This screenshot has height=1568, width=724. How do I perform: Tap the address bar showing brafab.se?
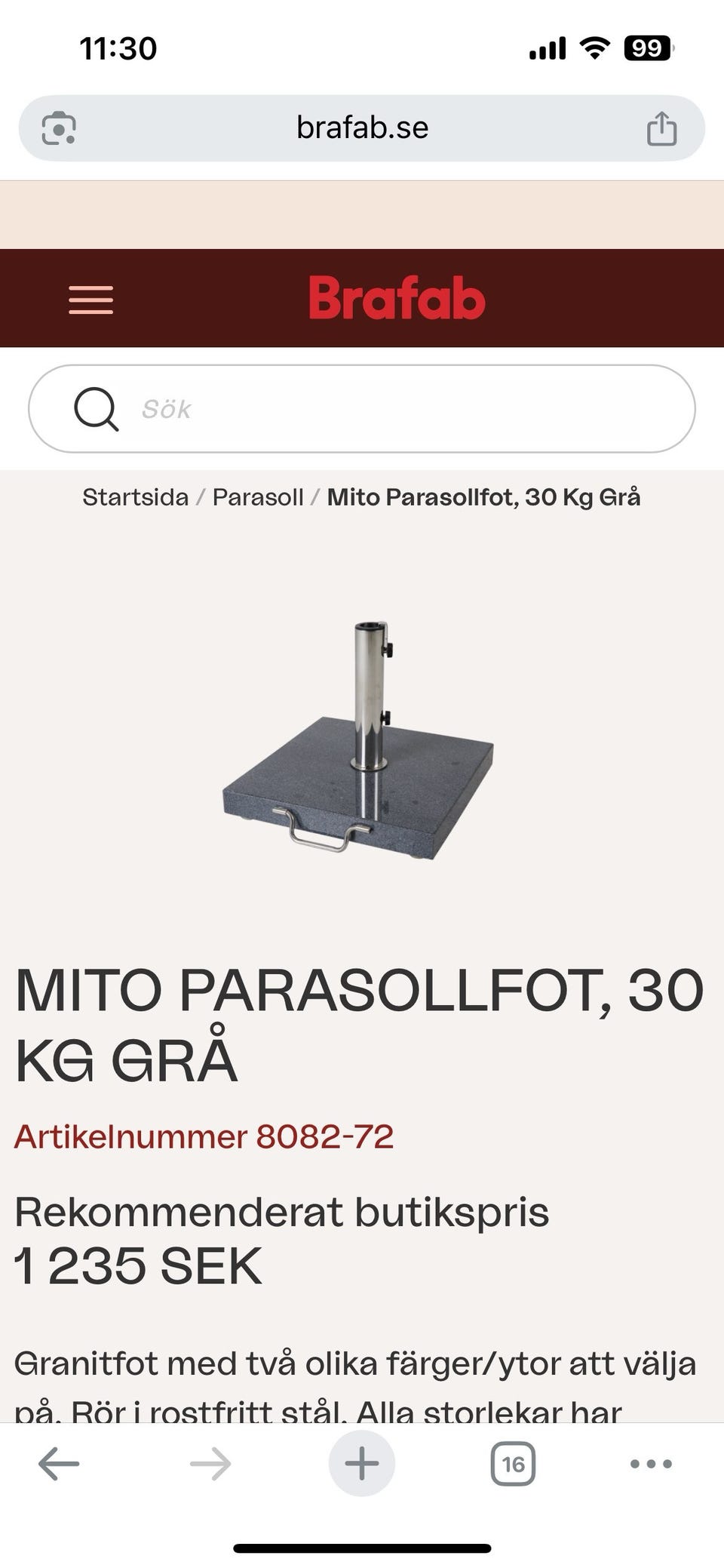362,127
